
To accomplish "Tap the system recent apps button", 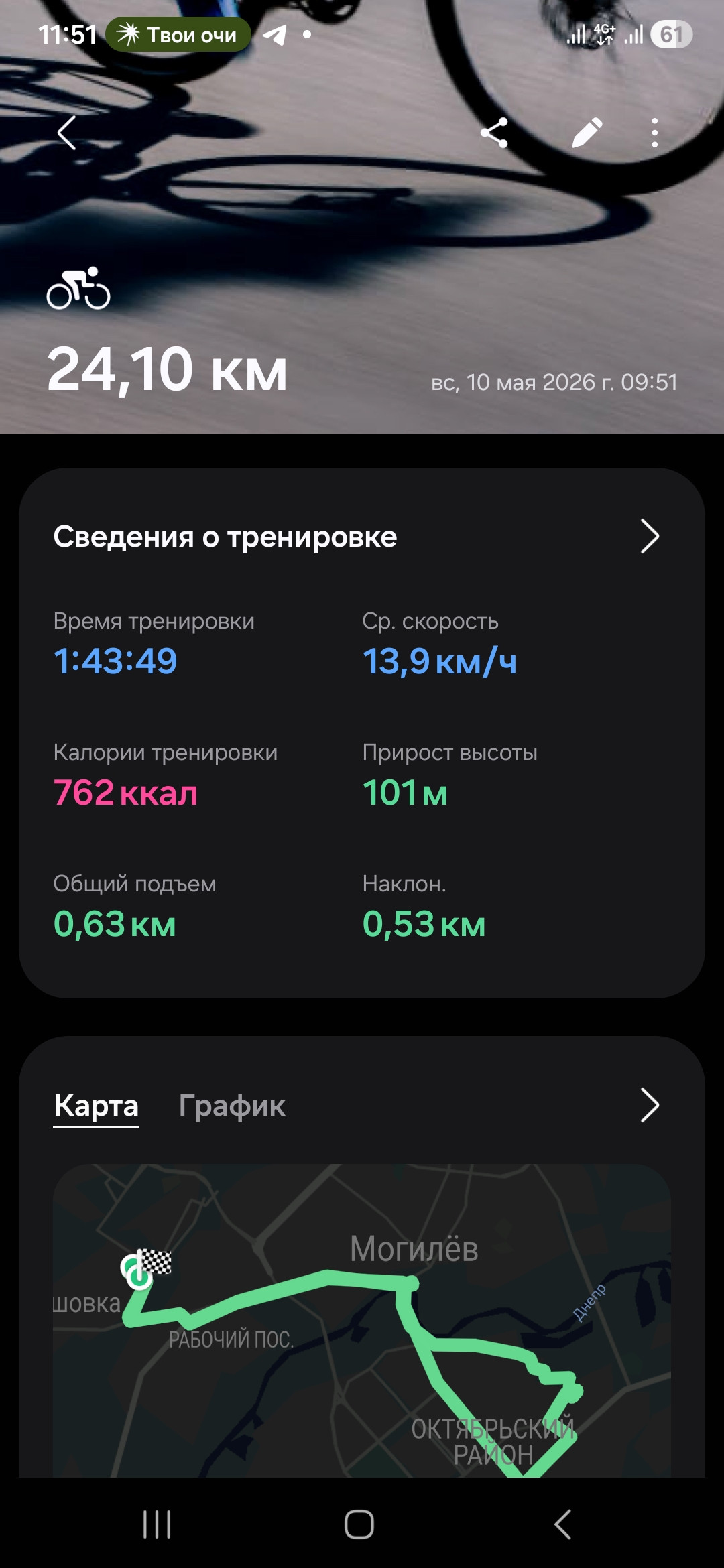I will [x=157, y=1524].
